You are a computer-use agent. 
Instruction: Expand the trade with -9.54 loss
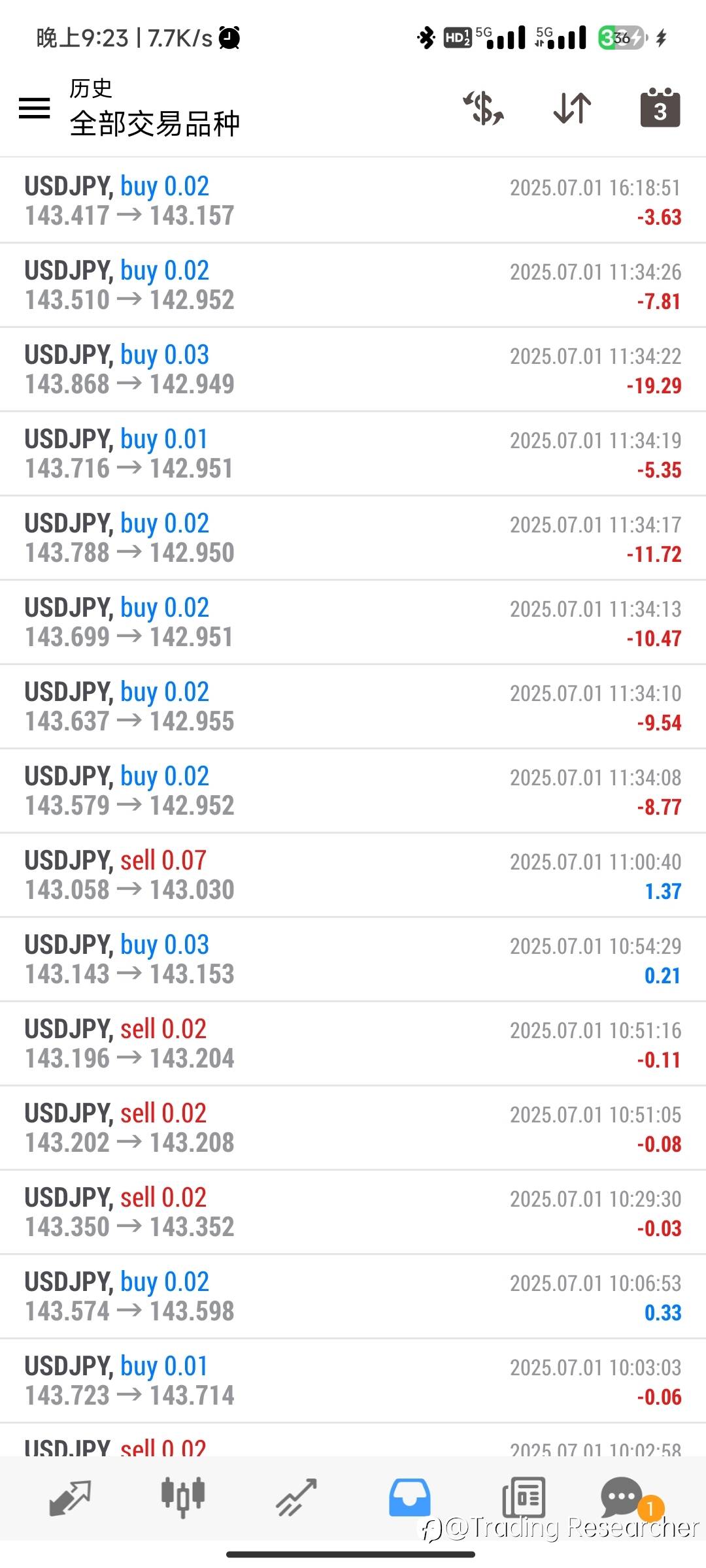[x=353, y=706]
